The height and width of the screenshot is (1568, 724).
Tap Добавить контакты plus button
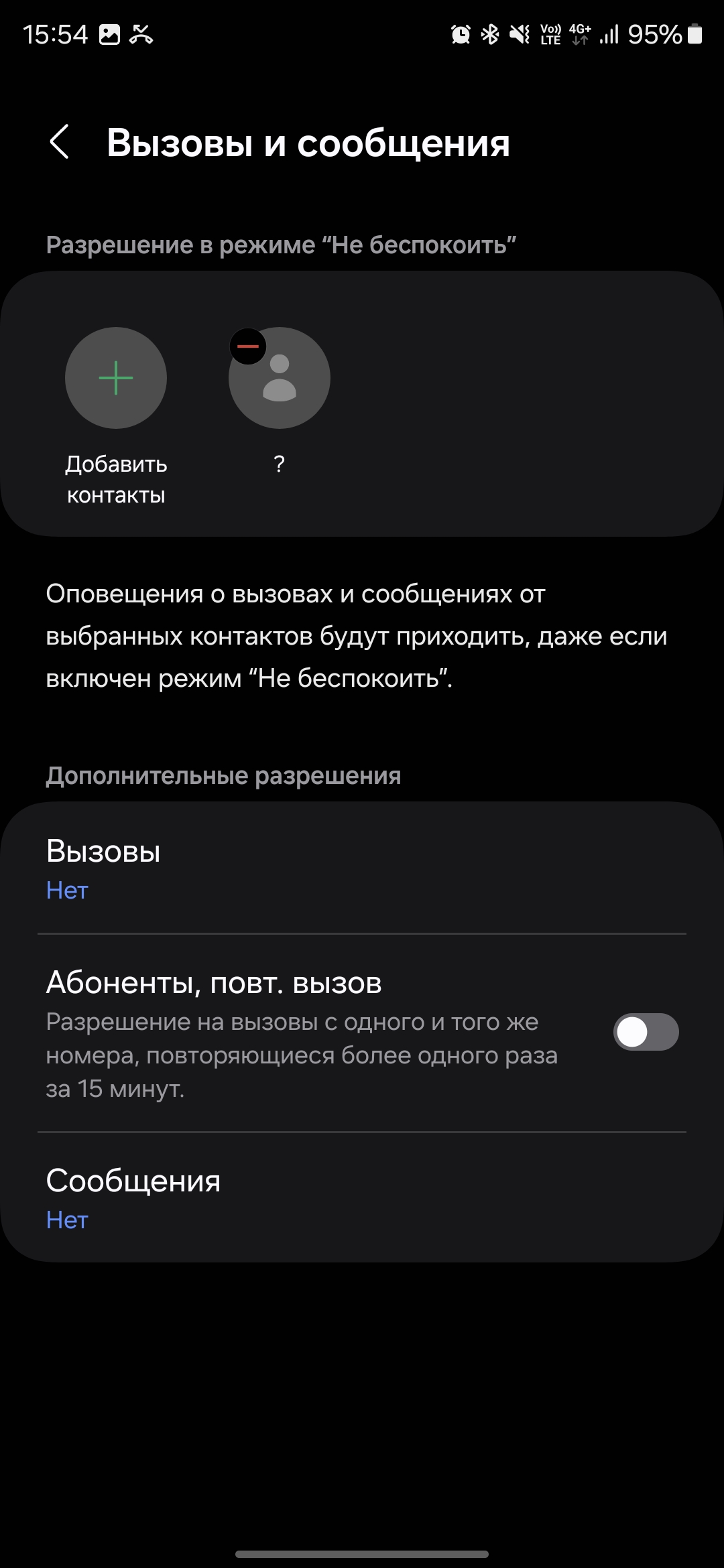[x=116, y=378]
